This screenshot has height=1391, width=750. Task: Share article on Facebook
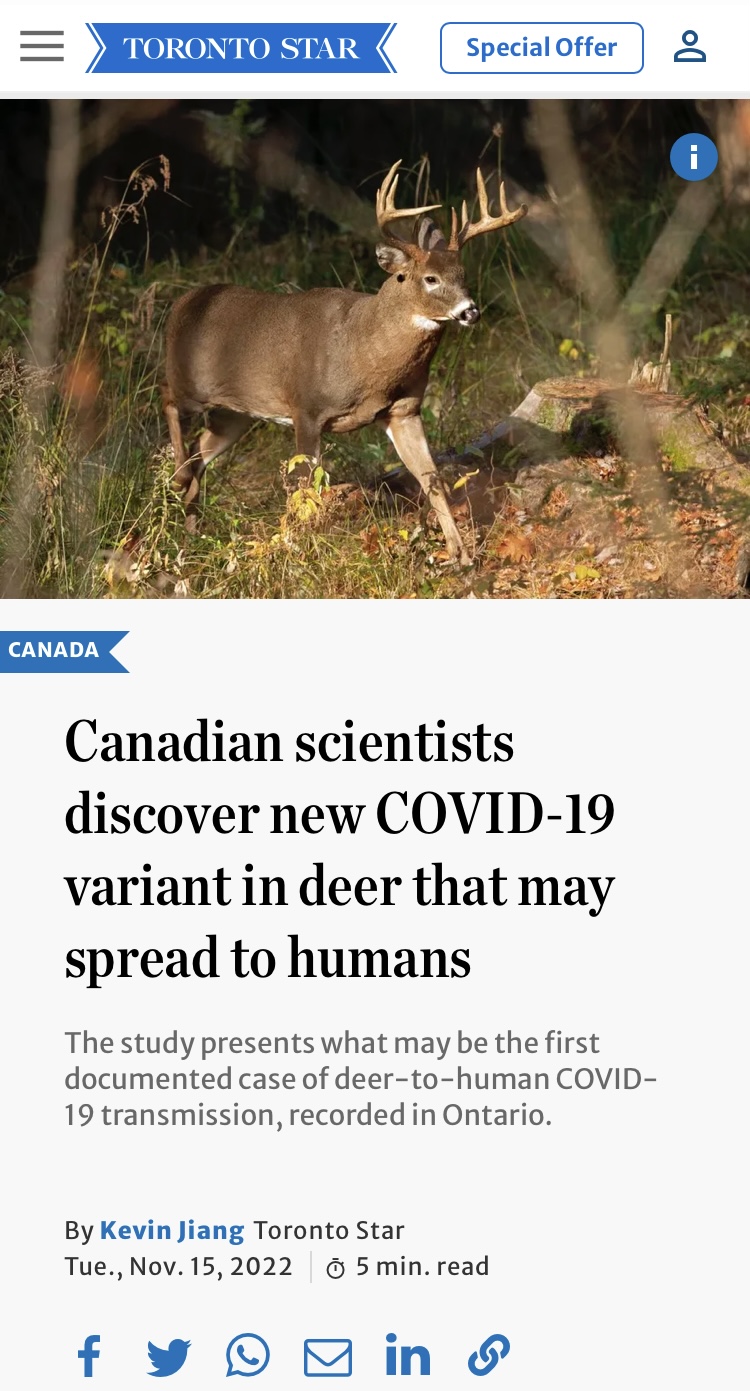point(89,1356)
